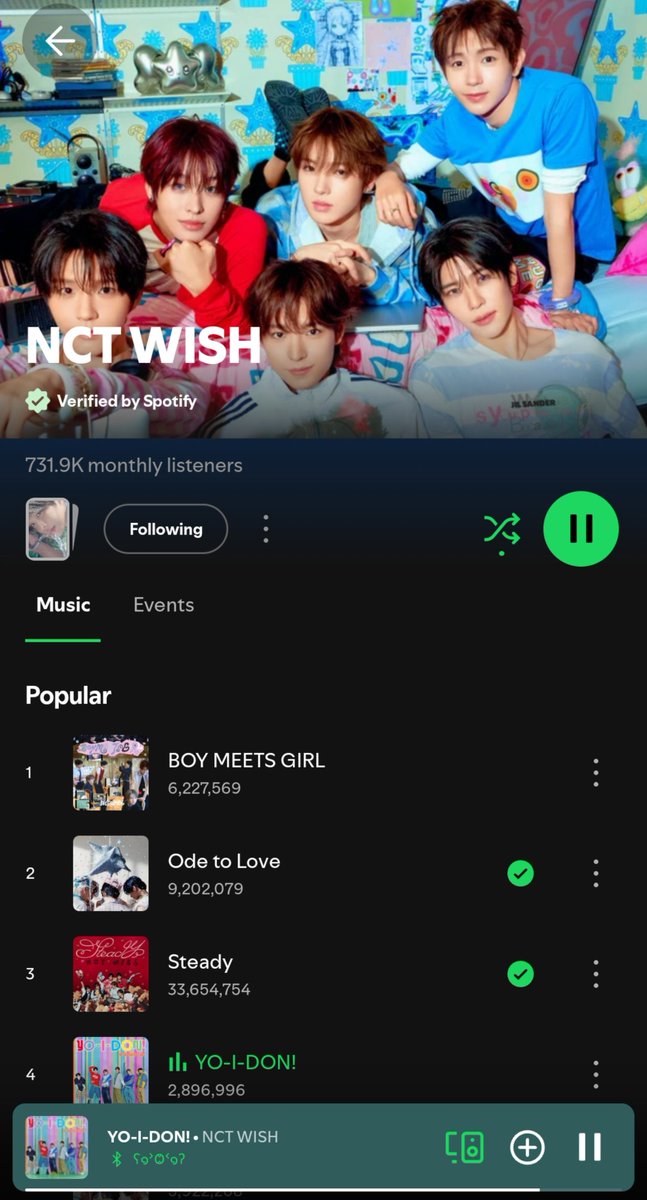This screenshot has width=647, height=1200.
Task: Select the Music tab
Action: [x=63, y=605]
